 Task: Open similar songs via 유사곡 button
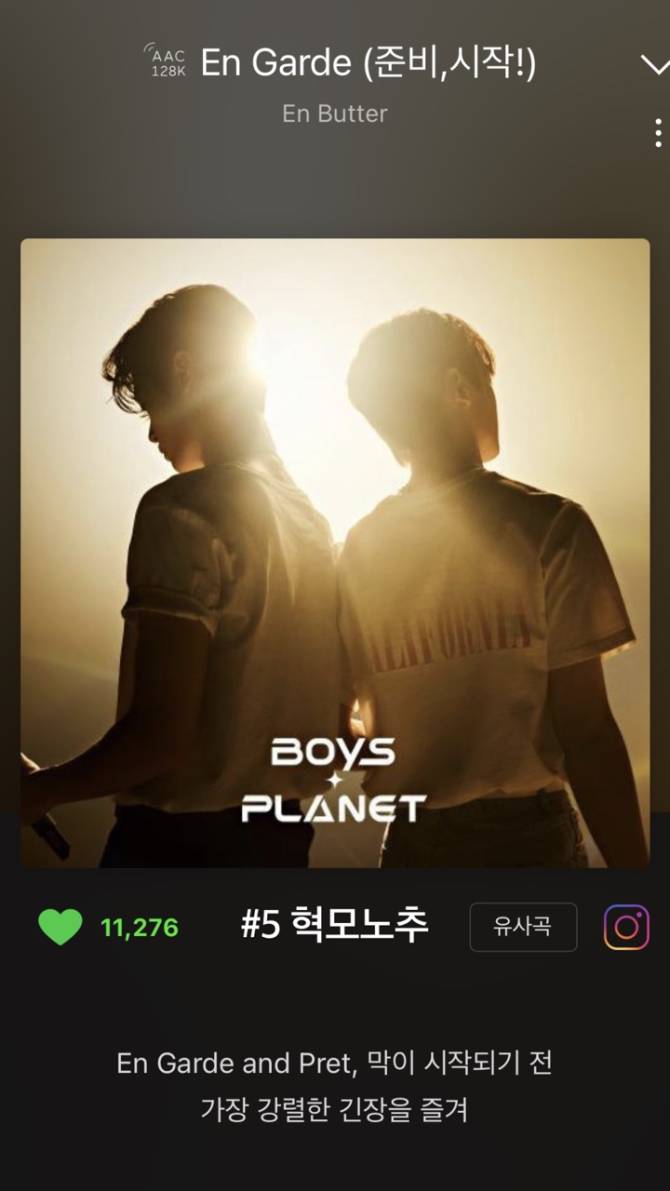click(523, 927)
